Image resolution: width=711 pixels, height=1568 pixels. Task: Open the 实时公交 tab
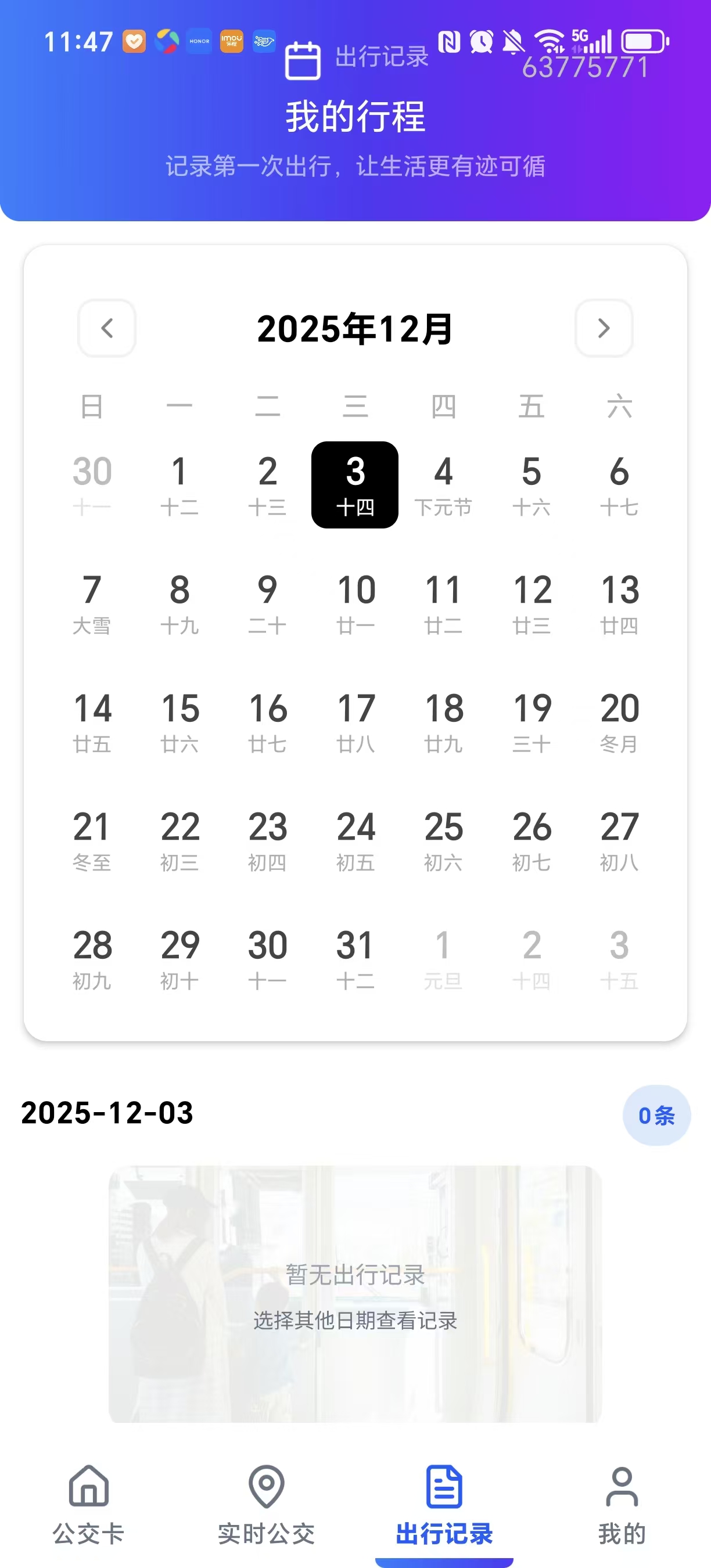[267, 1505]
